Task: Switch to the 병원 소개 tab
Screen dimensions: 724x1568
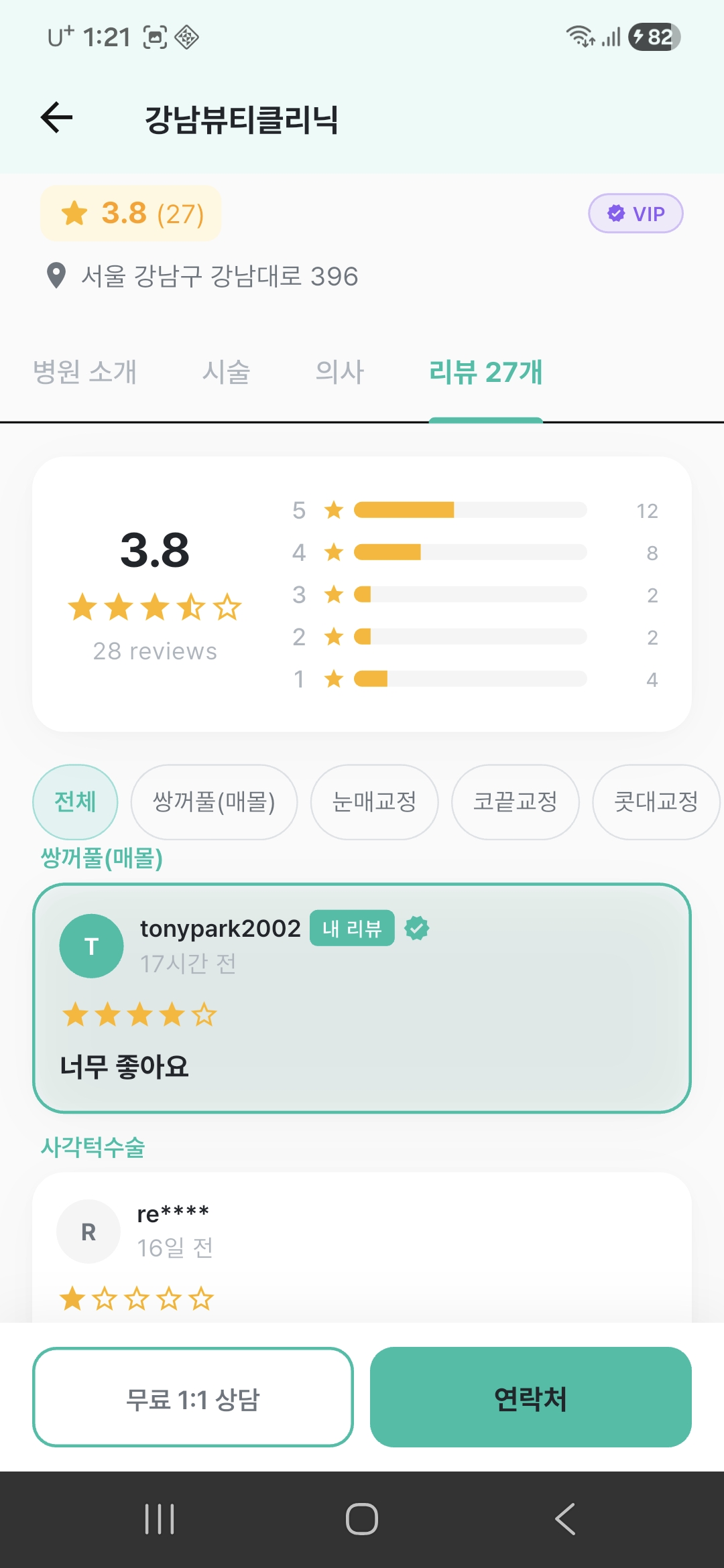Action: (x=85, y=373)
